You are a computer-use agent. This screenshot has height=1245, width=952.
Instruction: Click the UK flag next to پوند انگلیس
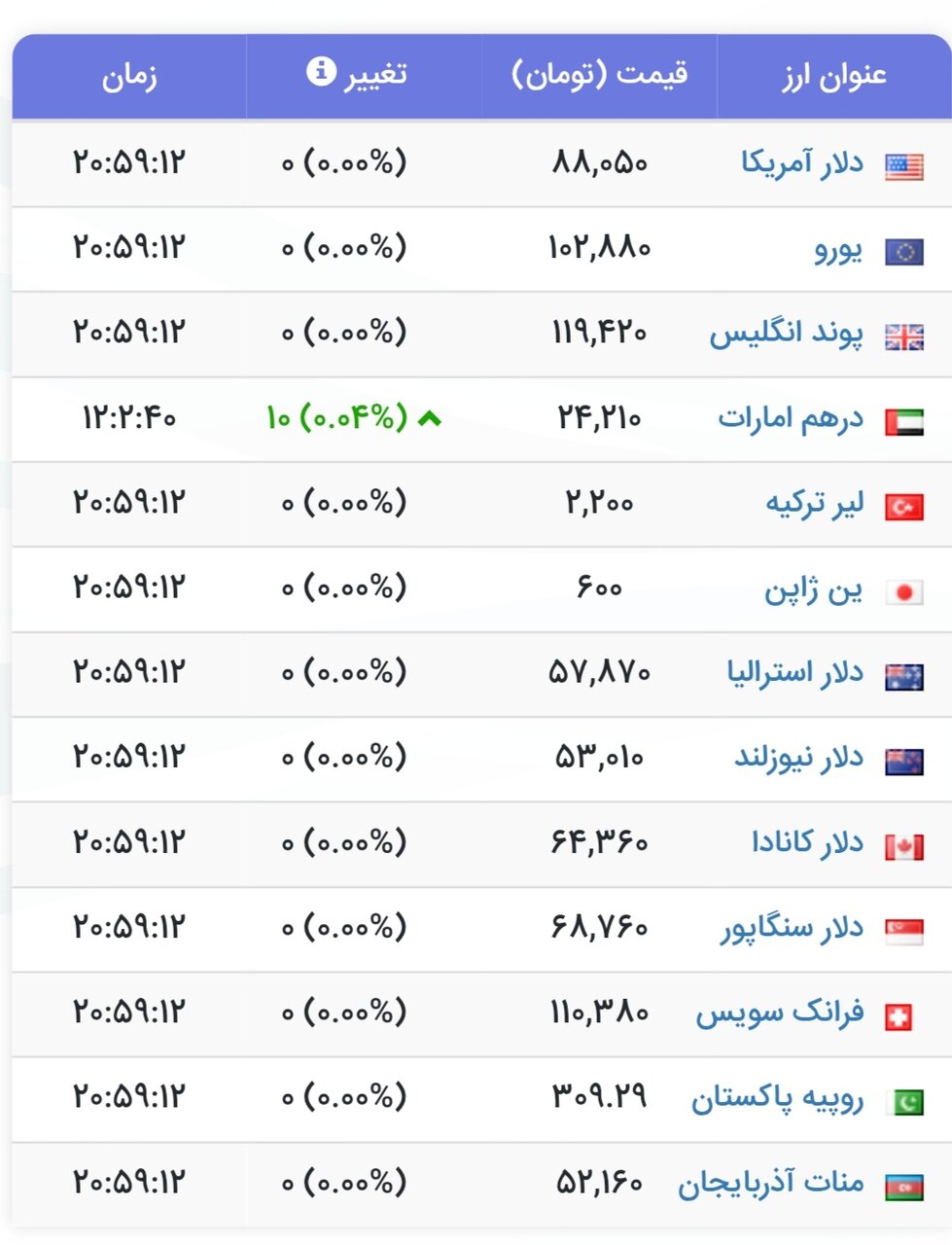pos(903,334)
